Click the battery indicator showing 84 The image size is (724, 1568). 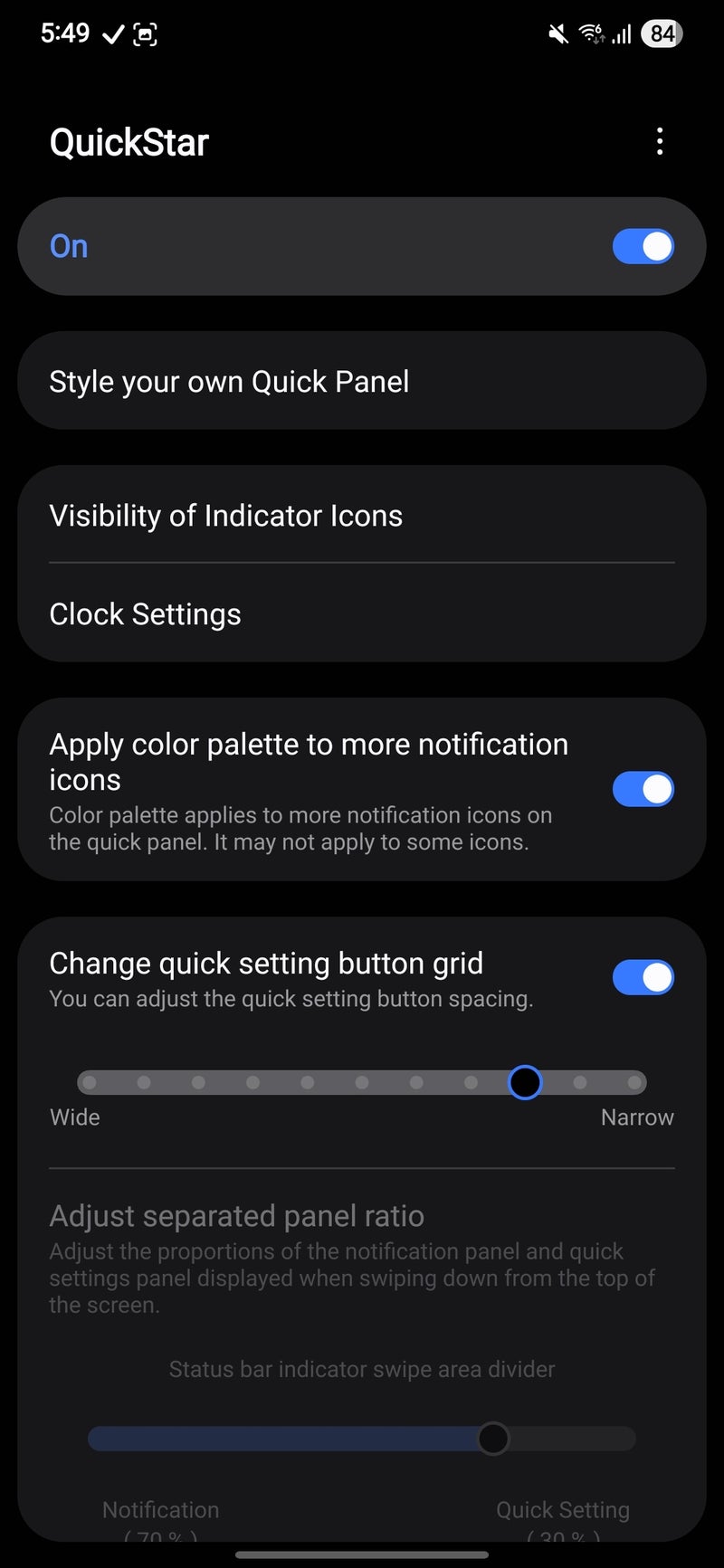tap(661, 33)
